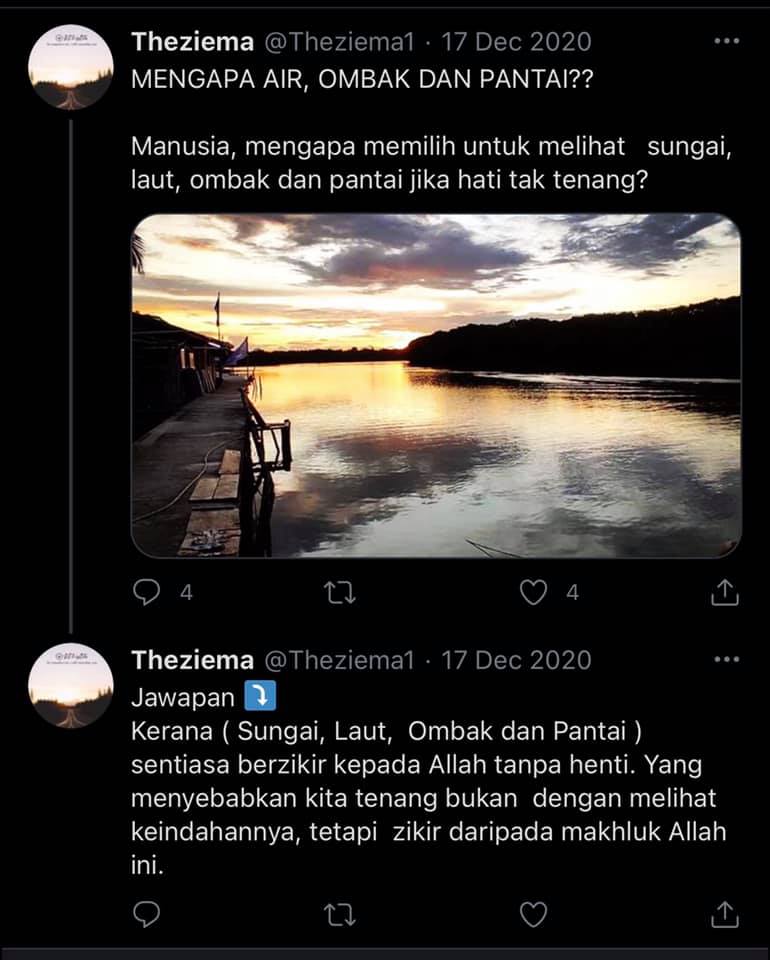The height and width of the screenshot is (960, 770).
Task: Open the sunset river photo
Action: pyautogui.click(x=436, y=386)
